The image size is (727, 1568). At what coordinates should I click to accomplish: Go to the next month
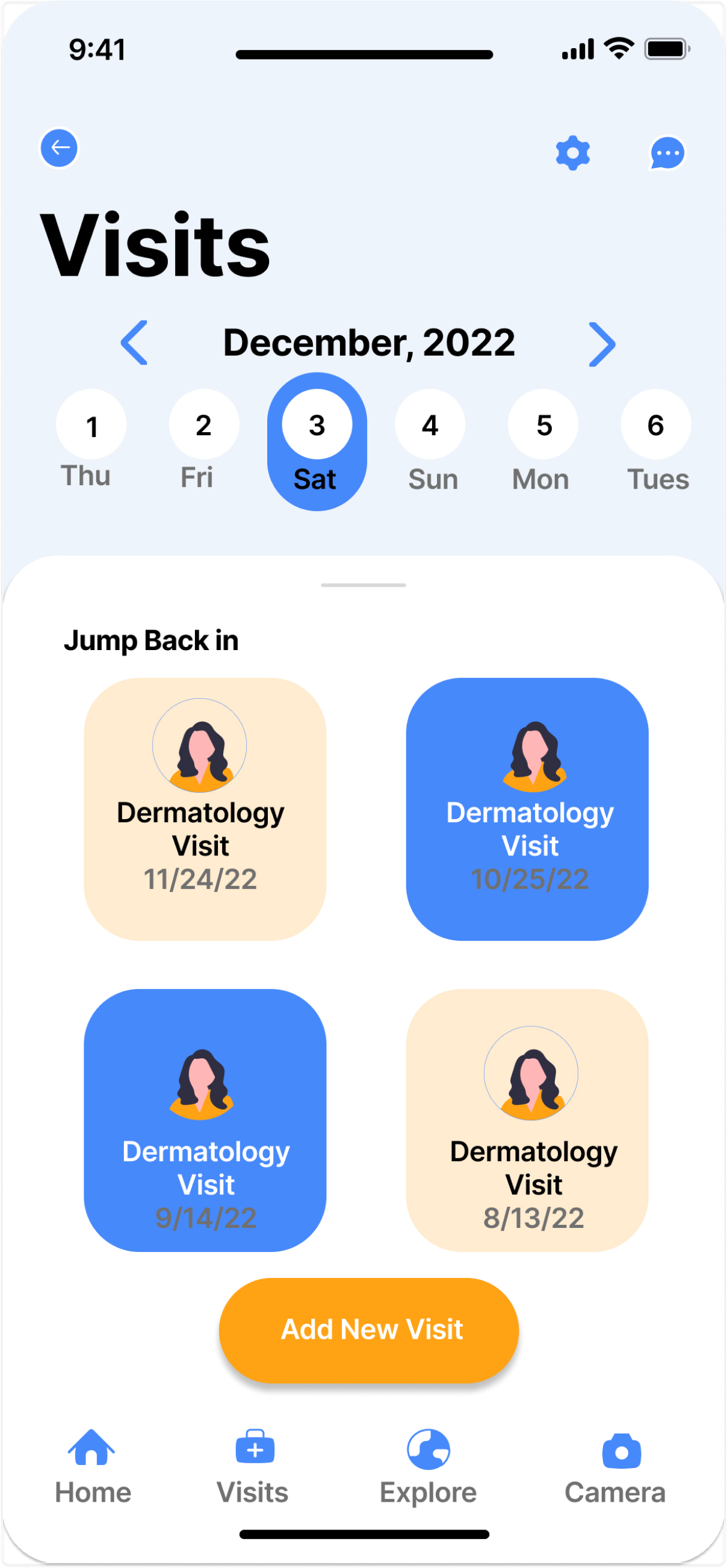(602, 344)
